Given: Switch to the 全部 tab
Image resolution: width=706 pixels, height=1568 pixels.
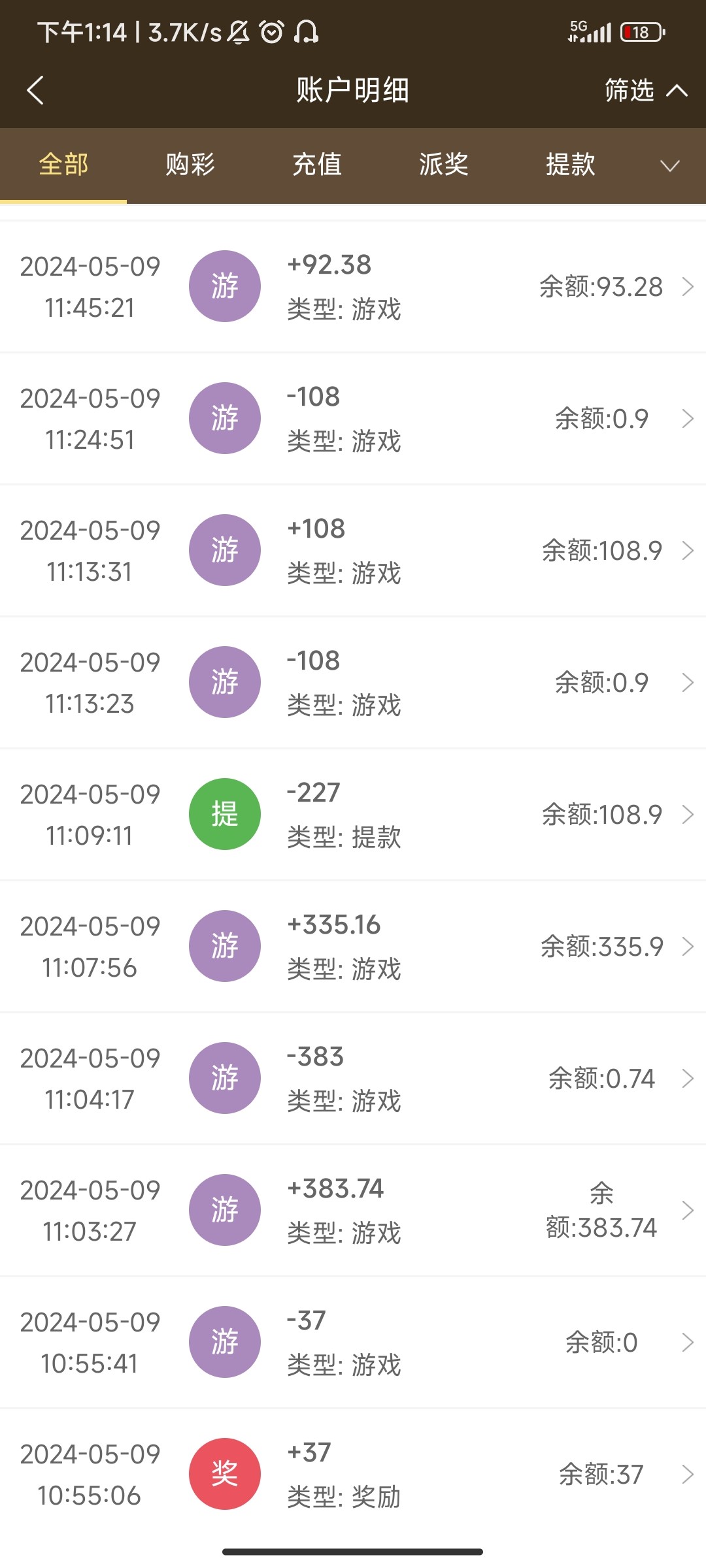Looking at the screenshot, I should tap(63, 165).
